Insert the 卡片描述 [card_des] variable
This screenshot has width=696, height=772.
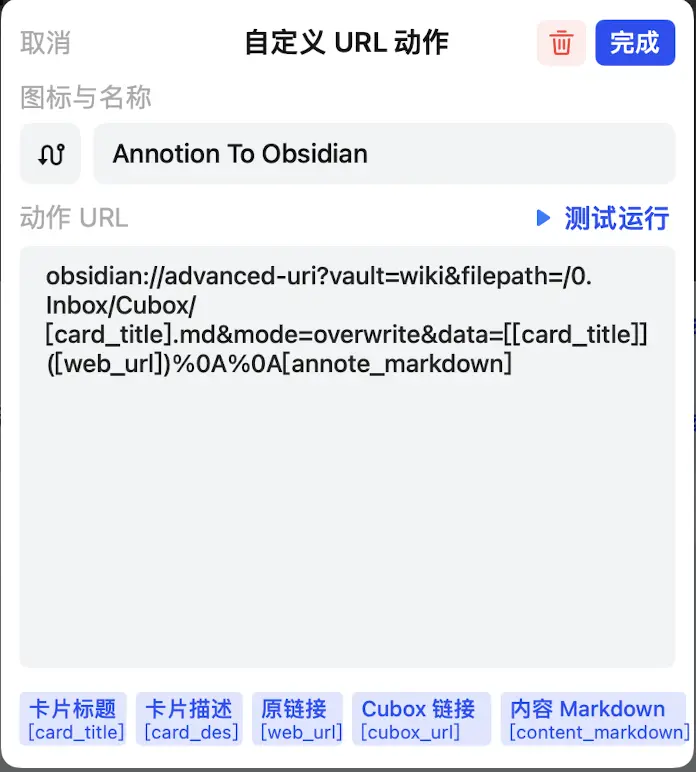pyautogui.click(x=190, y=719)
